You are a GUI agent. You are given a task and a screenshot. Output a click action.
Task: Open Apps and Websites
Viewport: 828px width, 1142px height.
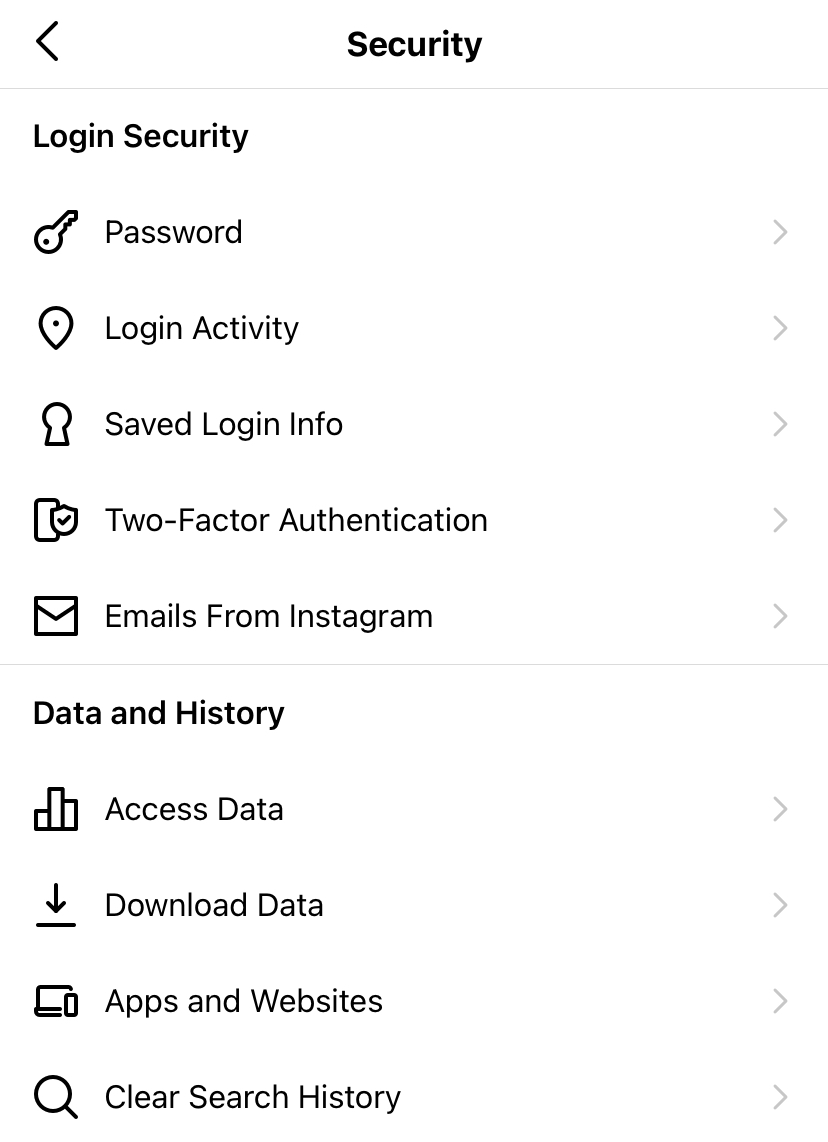coord(244,1001)
